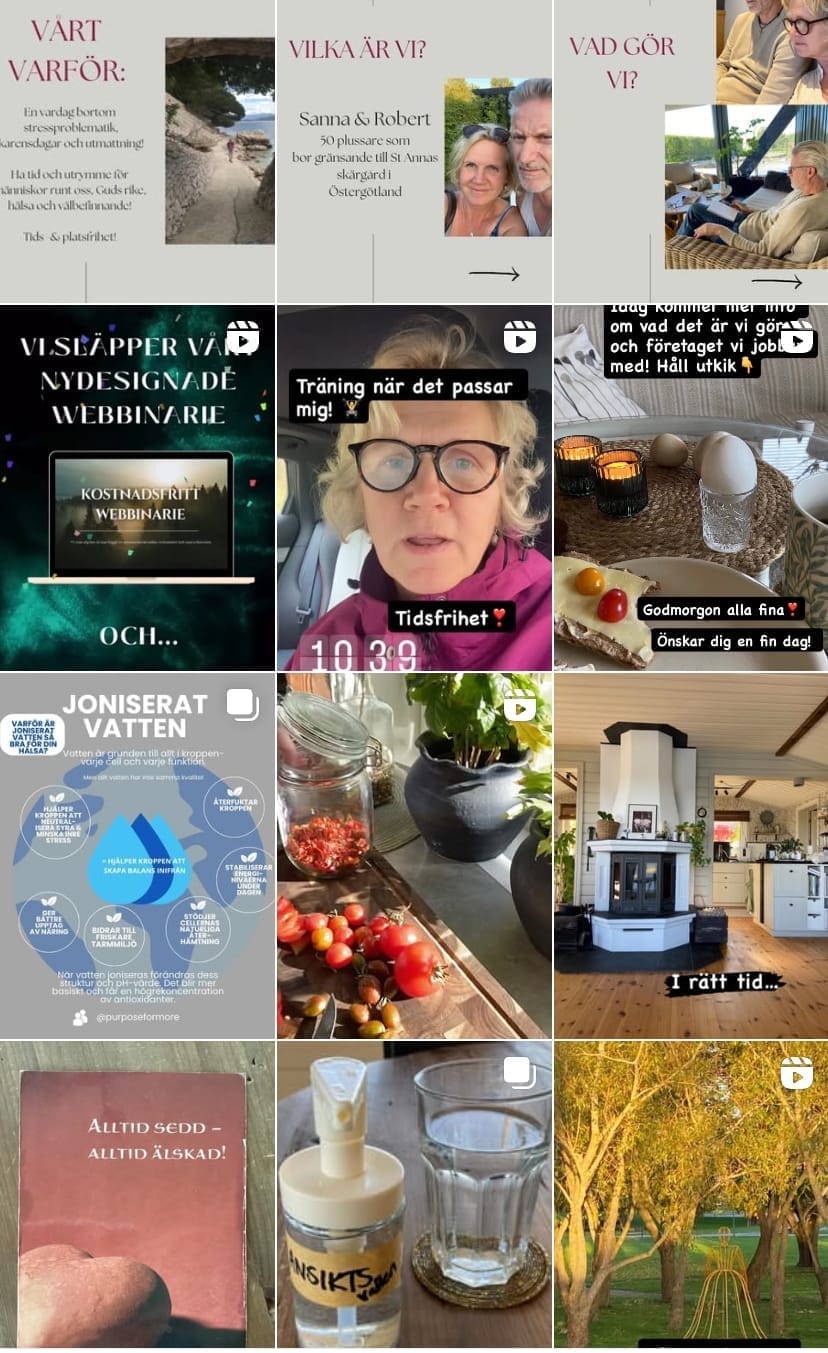Open the 'Joniserat vatten' carousel post
828x1353 pixels.
point(137,856)
